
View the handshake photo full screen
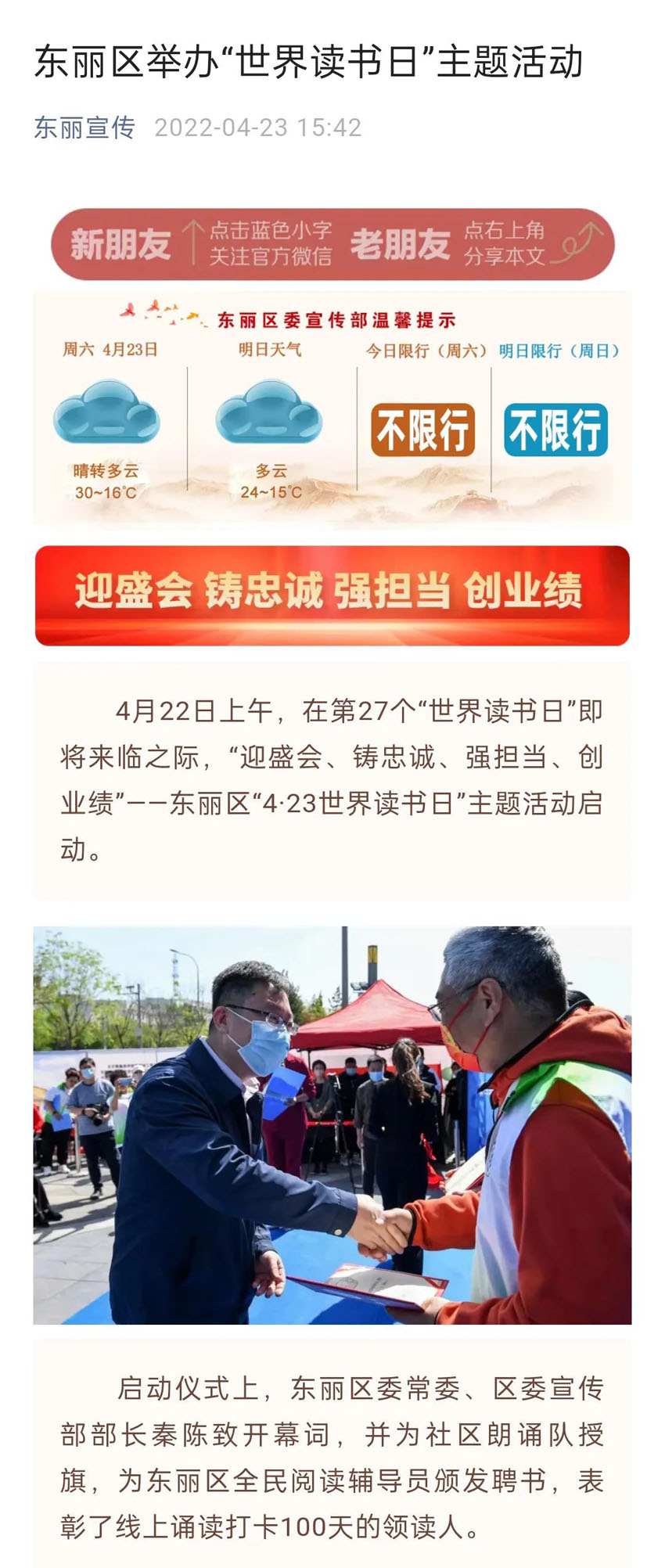click(332, 1124)
